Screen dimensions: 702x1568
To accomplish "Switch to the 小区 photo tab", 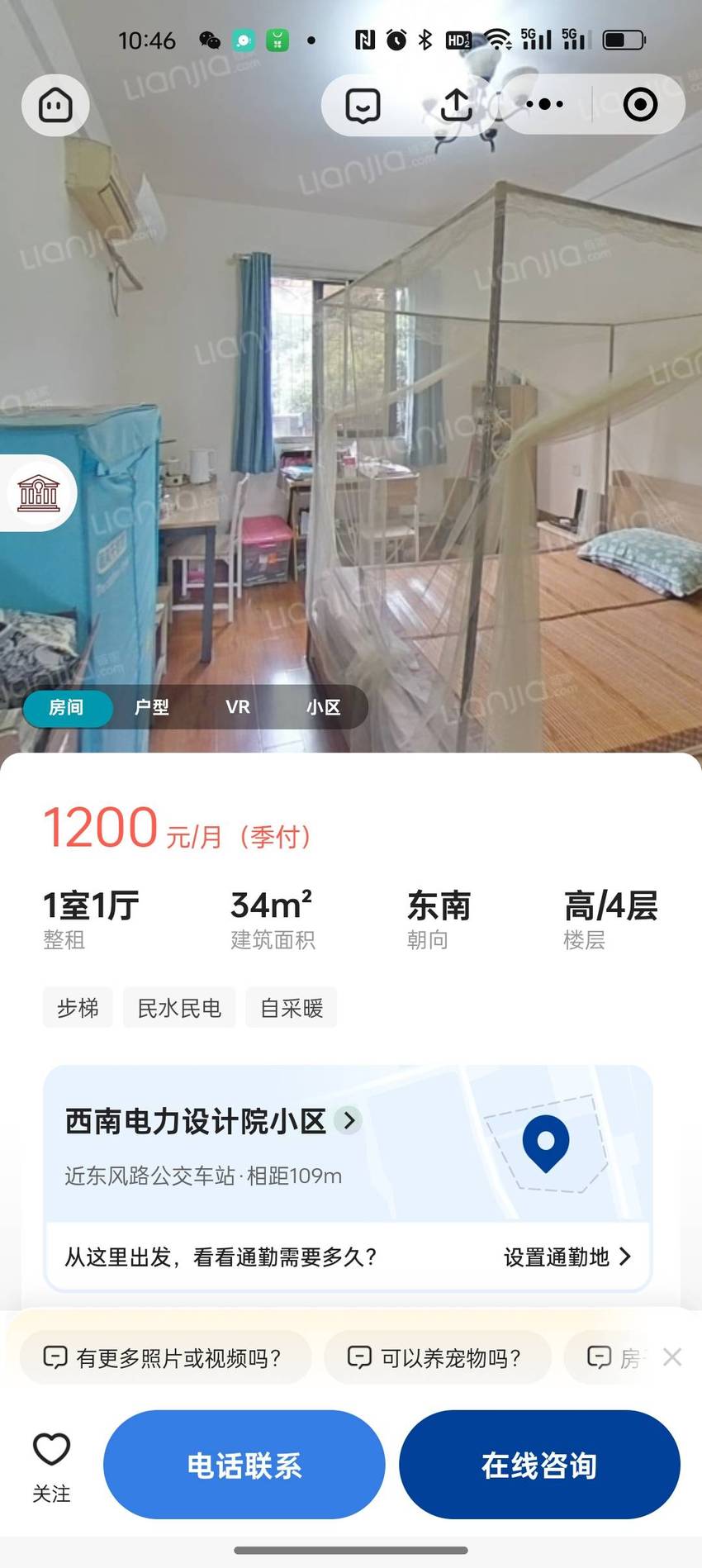I will [x=323, y=707].
